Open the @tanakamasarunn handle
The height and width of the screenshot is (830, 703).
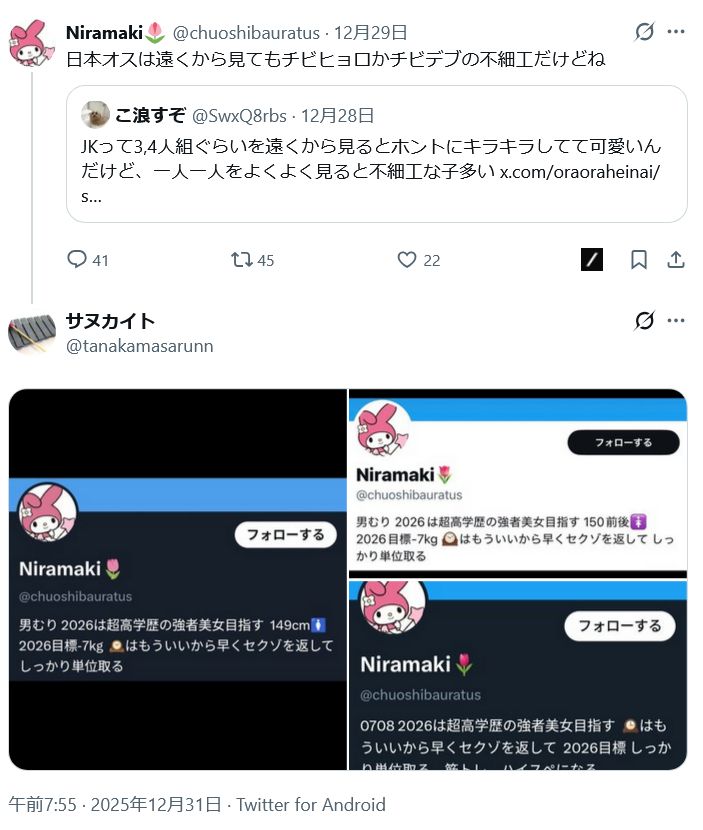point(139,346)
